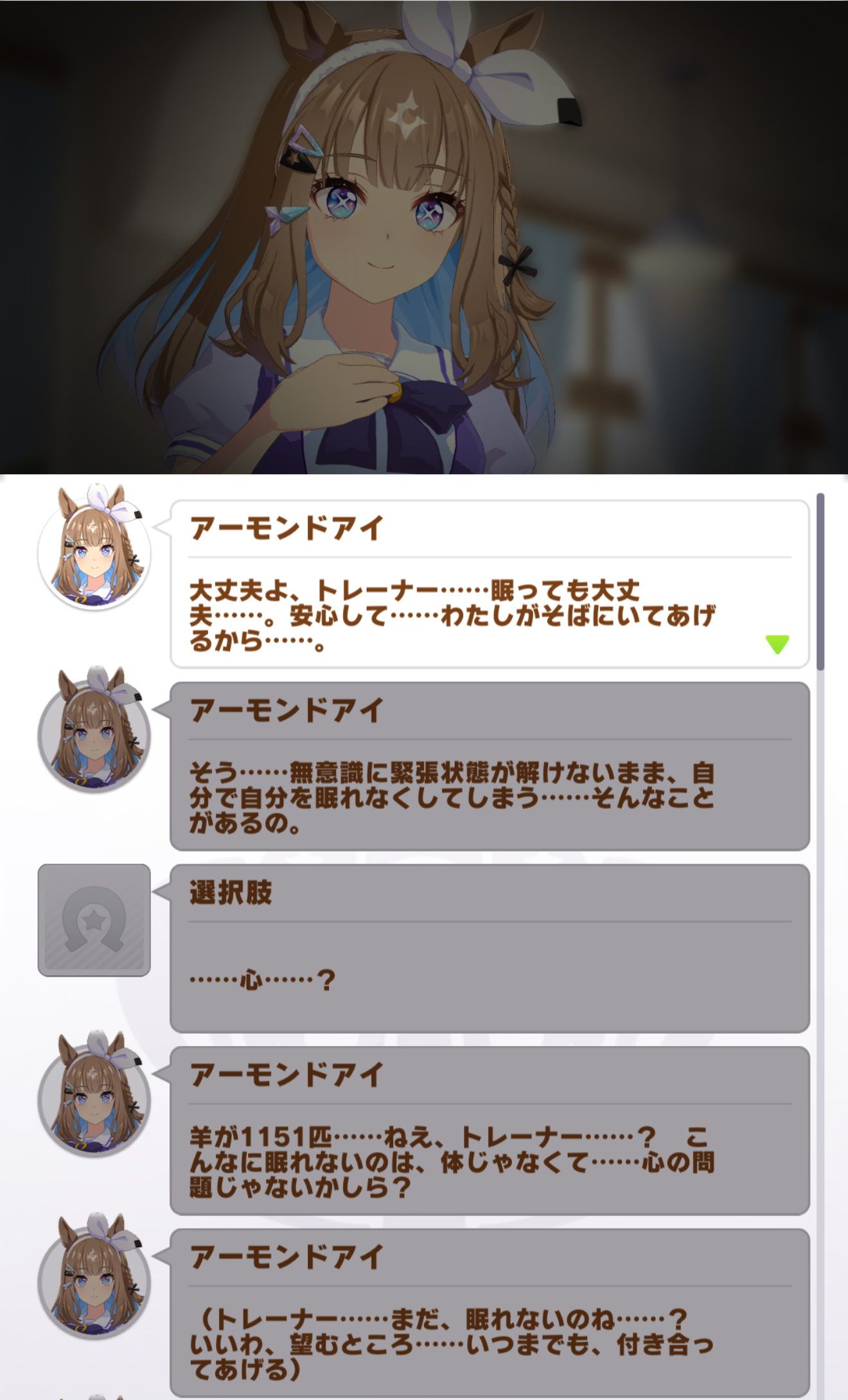Tap the 選択肢 log entry ……心……?
The height and width of the screenshot is (1400, 848).
tap(488, 949)
